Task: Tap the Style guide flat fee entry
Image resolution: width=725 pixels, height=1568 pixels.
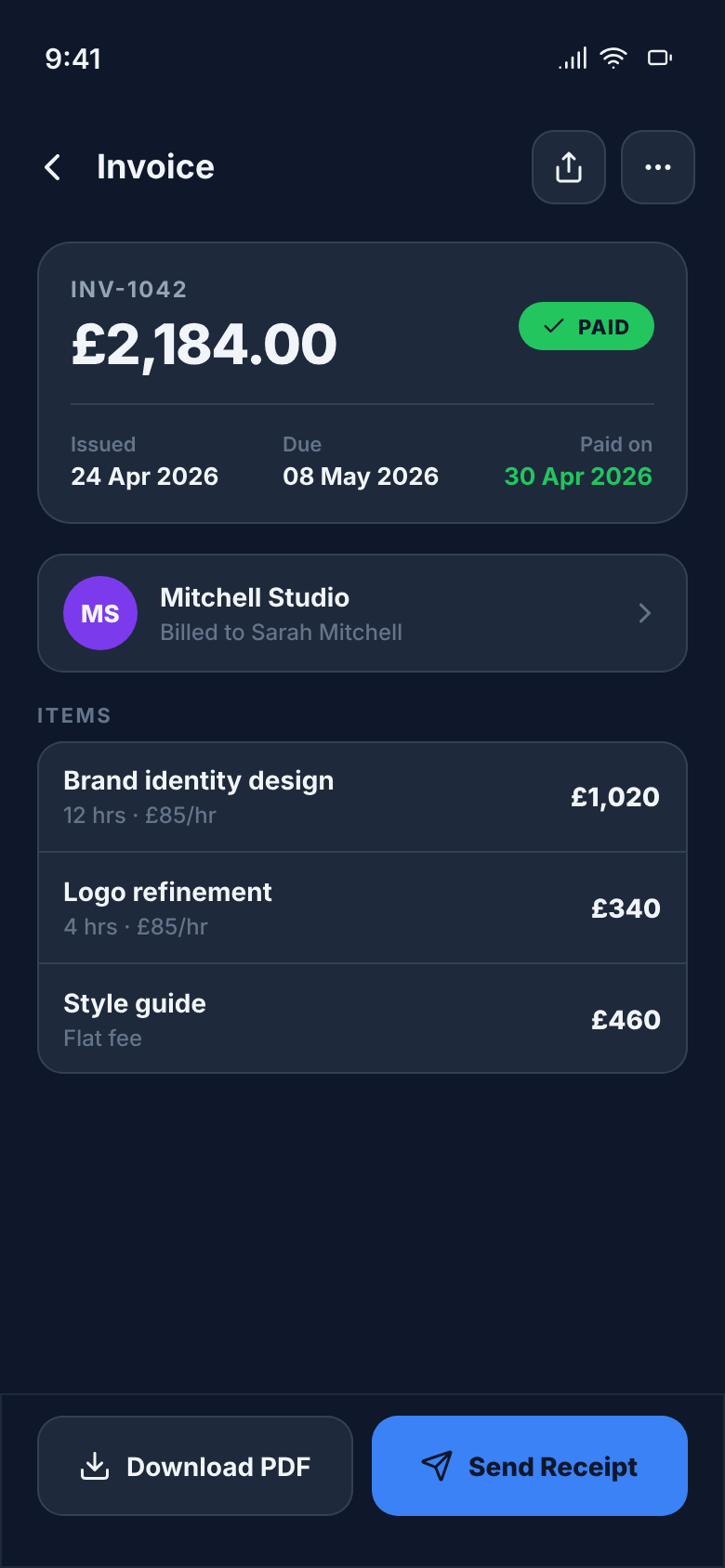Action: tap(362, 1018)
